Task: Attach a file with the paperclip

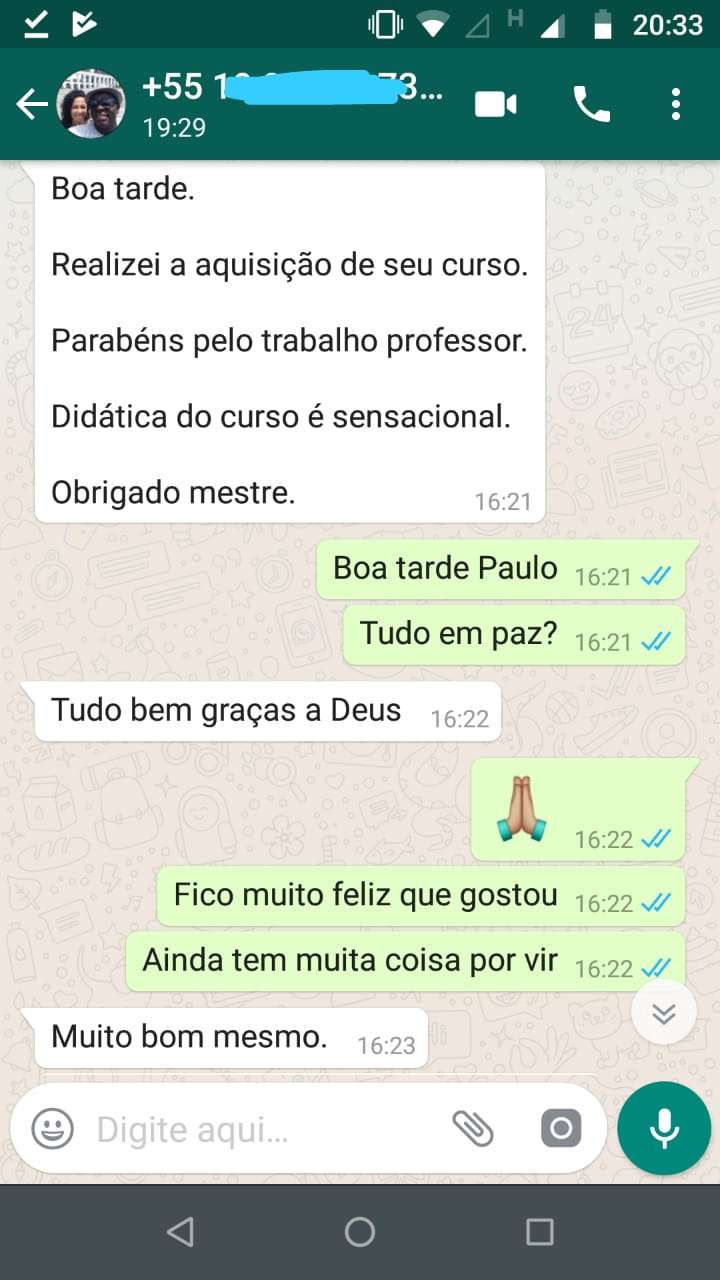Action: (x=473, y=1130)
